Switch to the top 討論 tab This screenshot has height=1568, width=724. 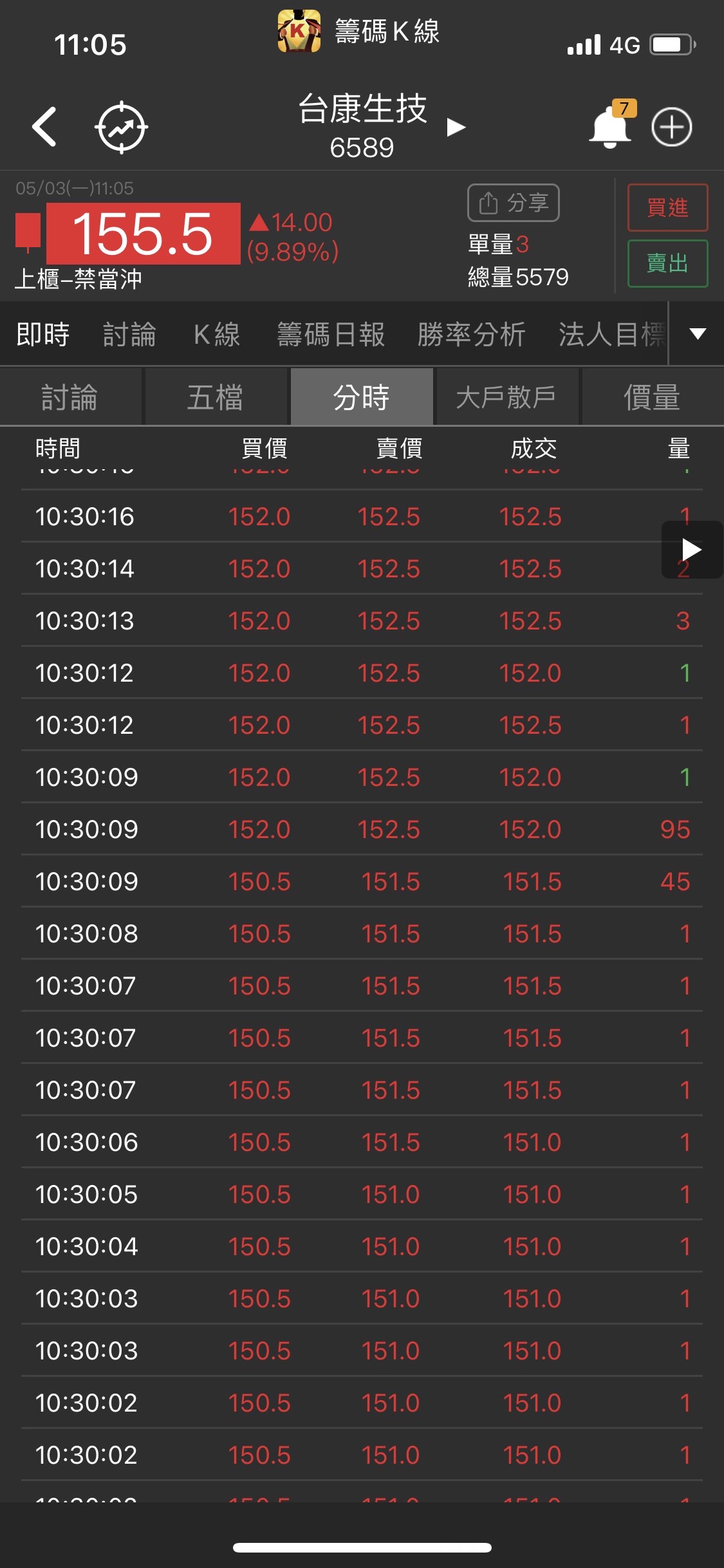(129, 334)
